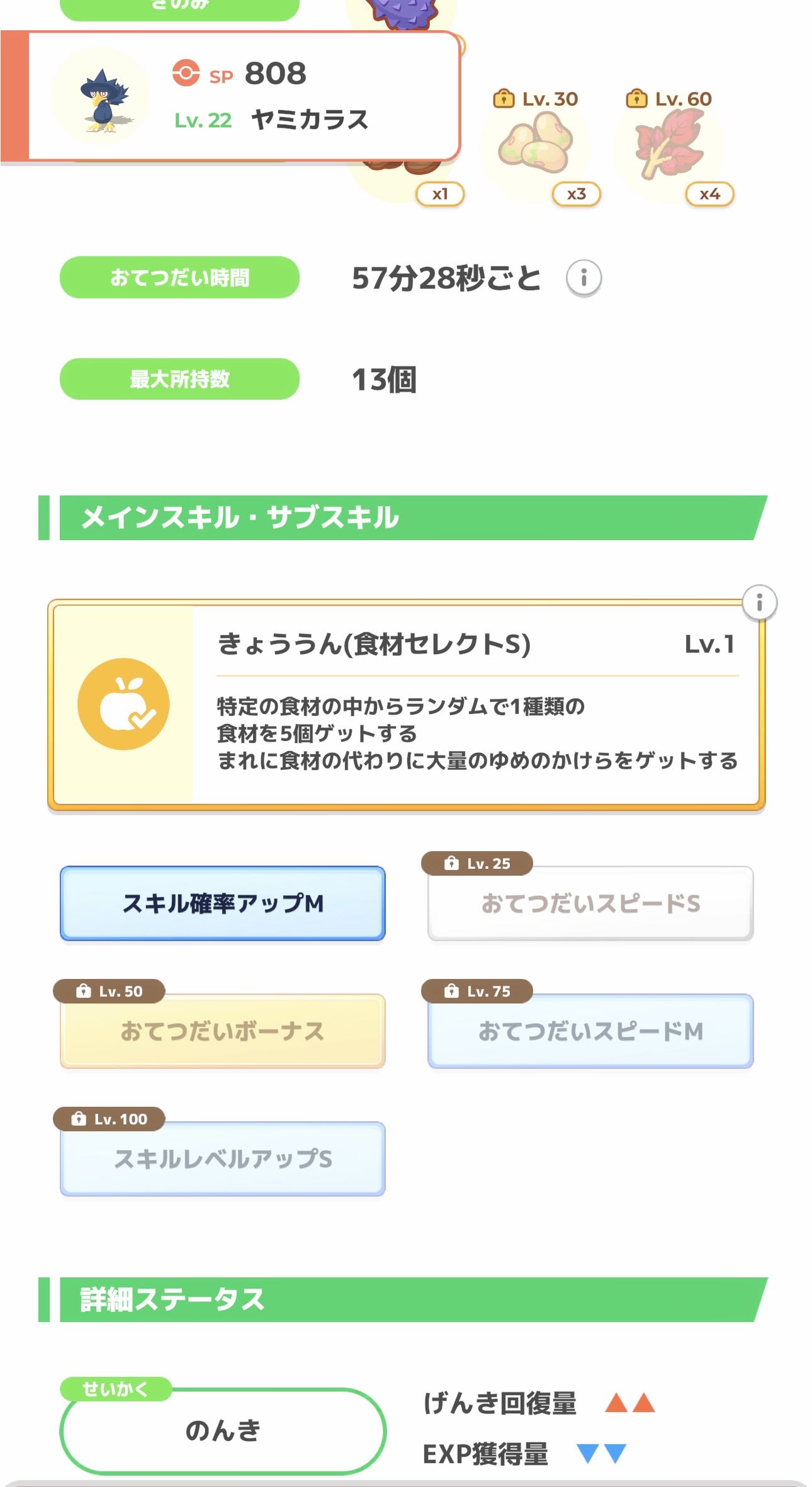This screenshot has height=1487, width=812.
Task: Tap locked おてつだいスピードS sub skill
Action: tap(590, 903)
